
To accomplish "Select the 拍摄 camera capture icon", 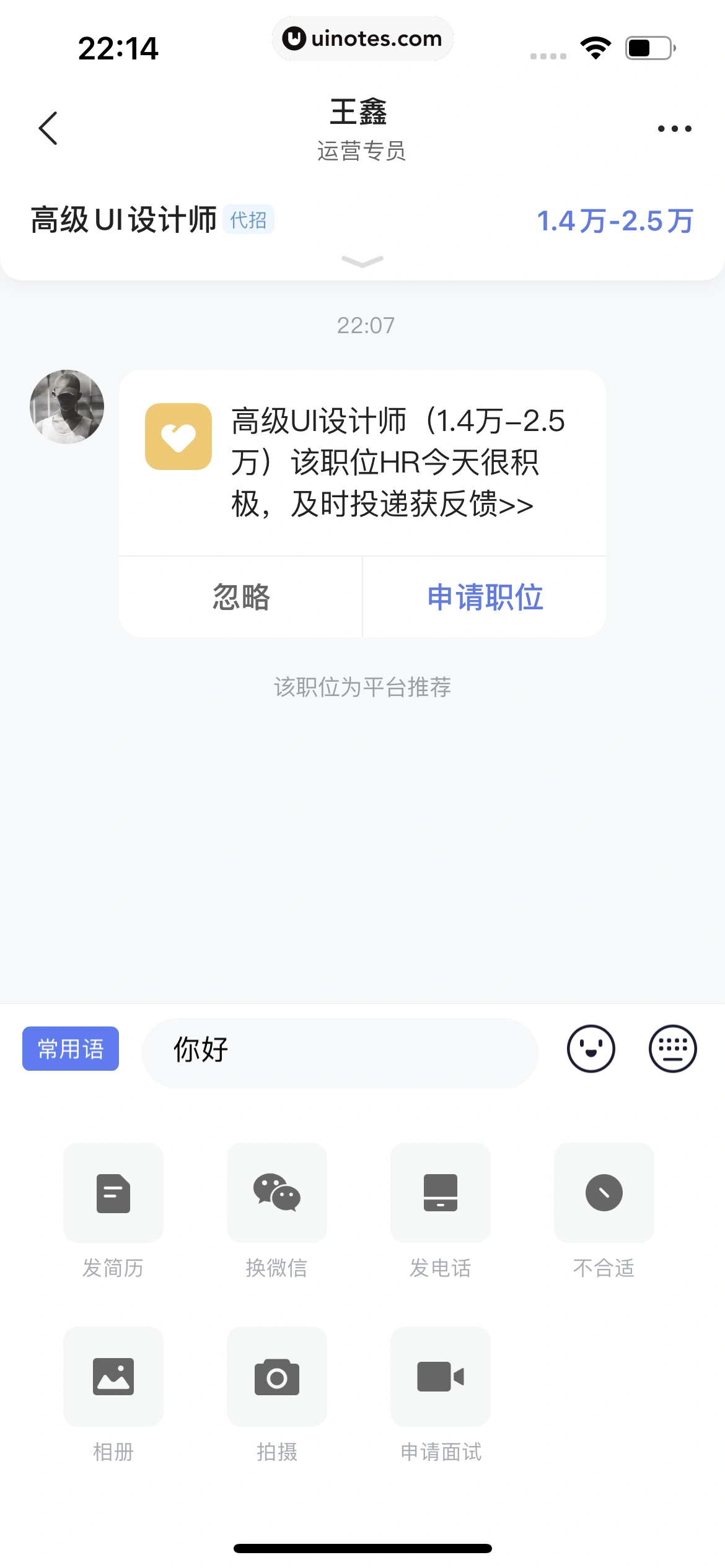I will click(276, 1377).
